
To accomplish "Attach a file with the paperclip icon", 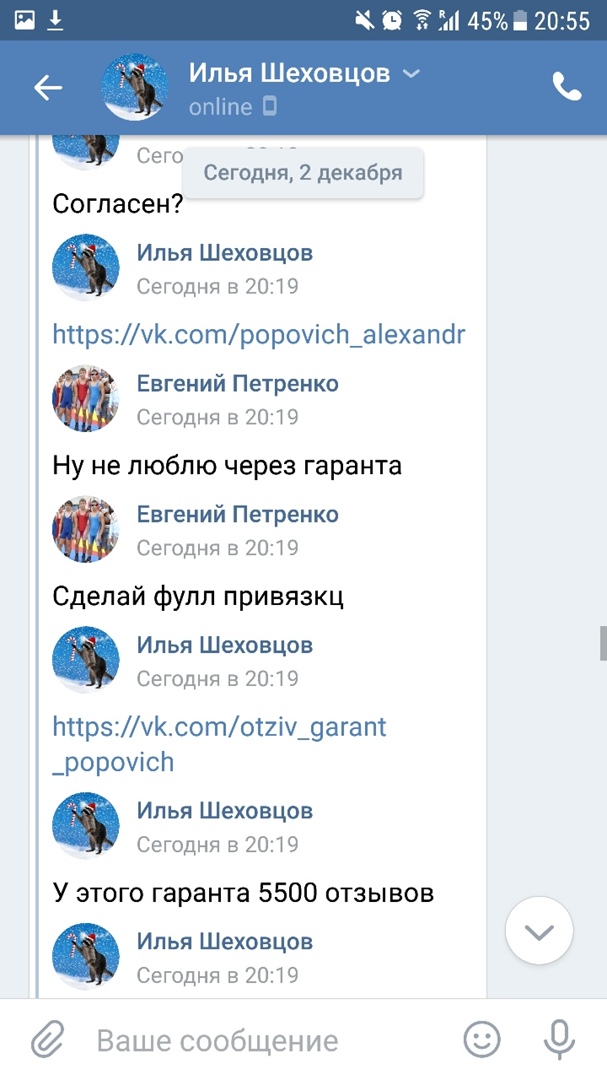I will pos(47,1040).
